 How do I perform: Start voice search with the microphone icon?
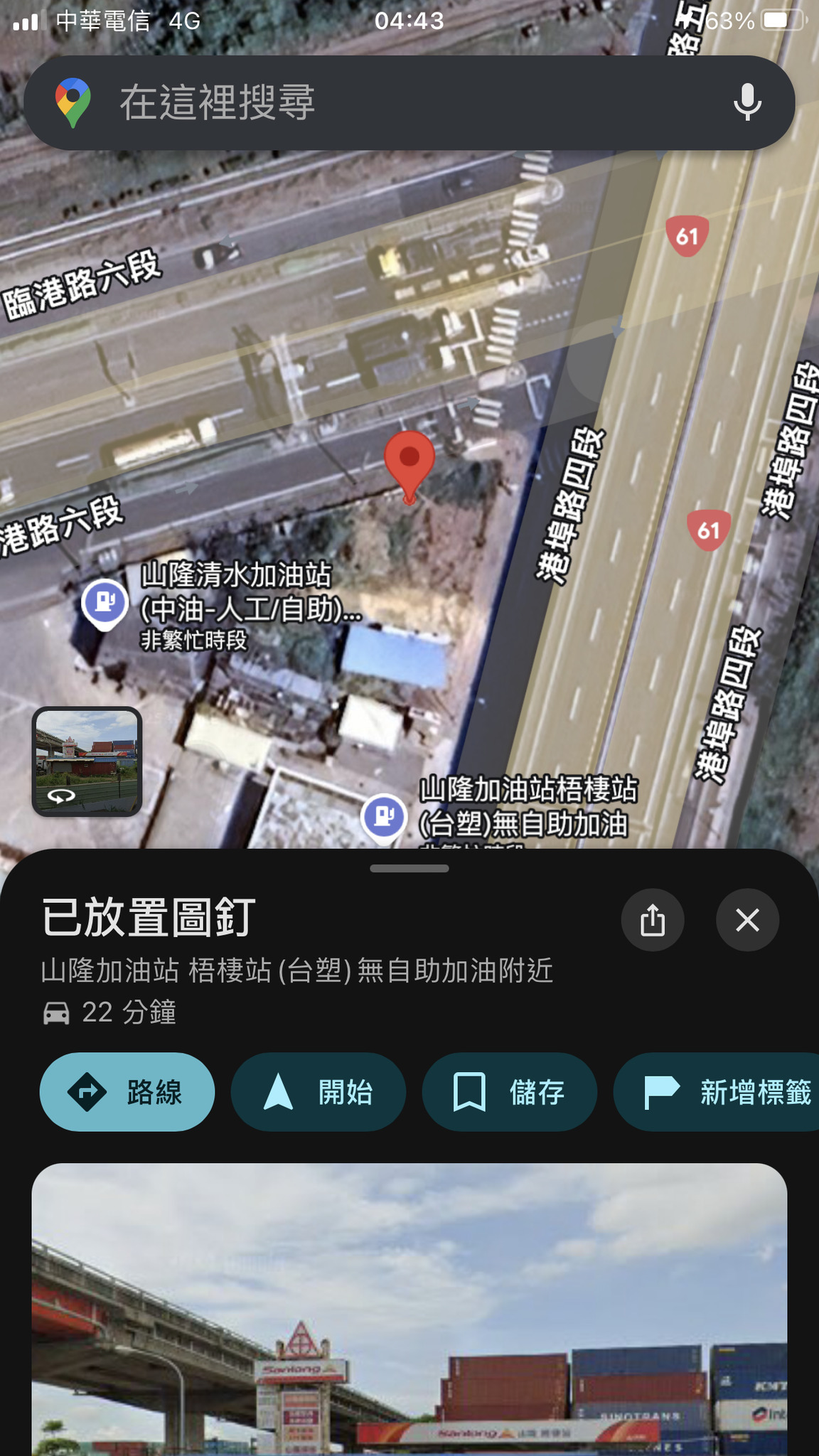pos(747,102)
